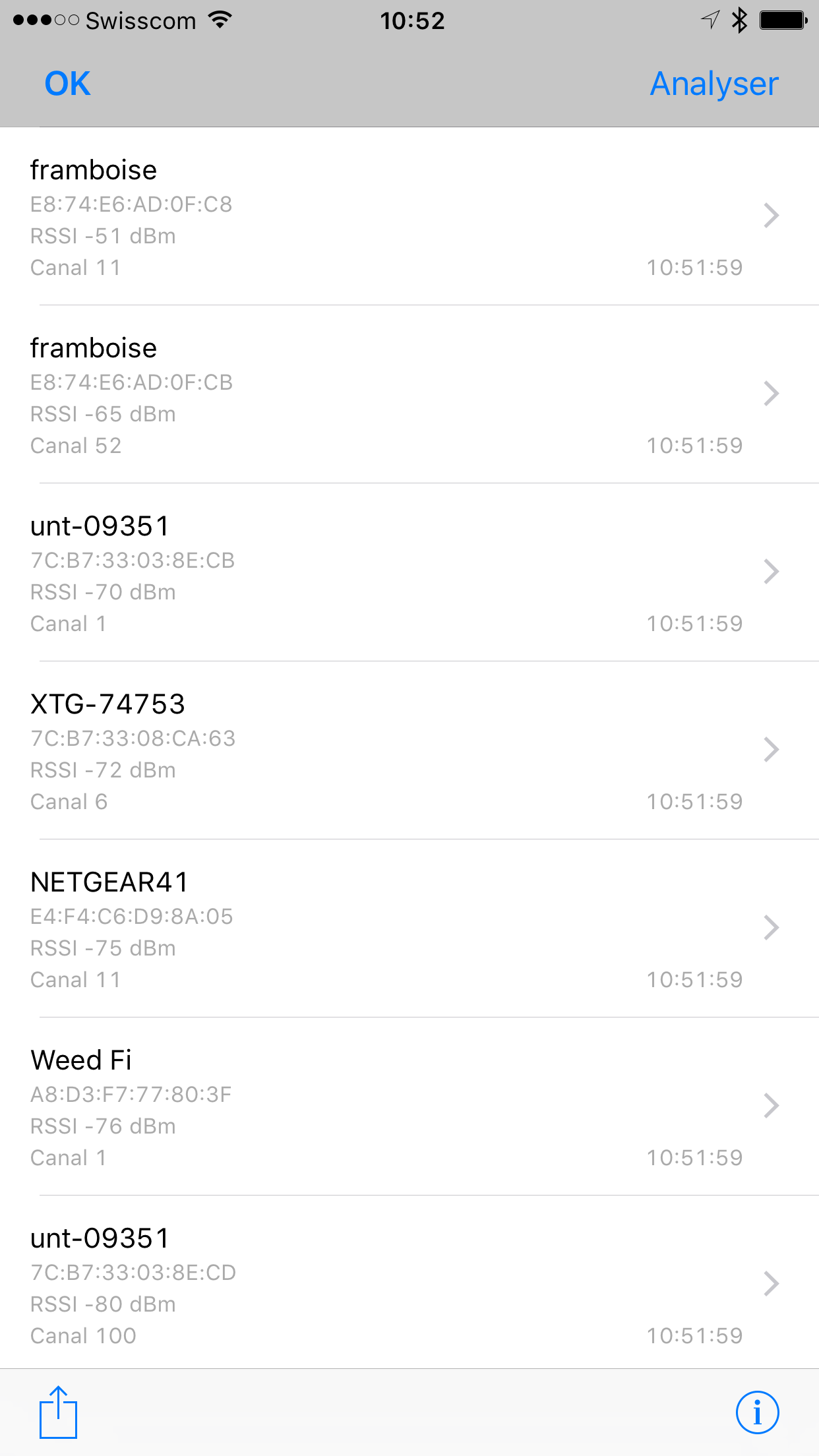This screenshot has height=1456, width=819.
Task: Open NETGEAR41 network details
Action: [409, 928]
